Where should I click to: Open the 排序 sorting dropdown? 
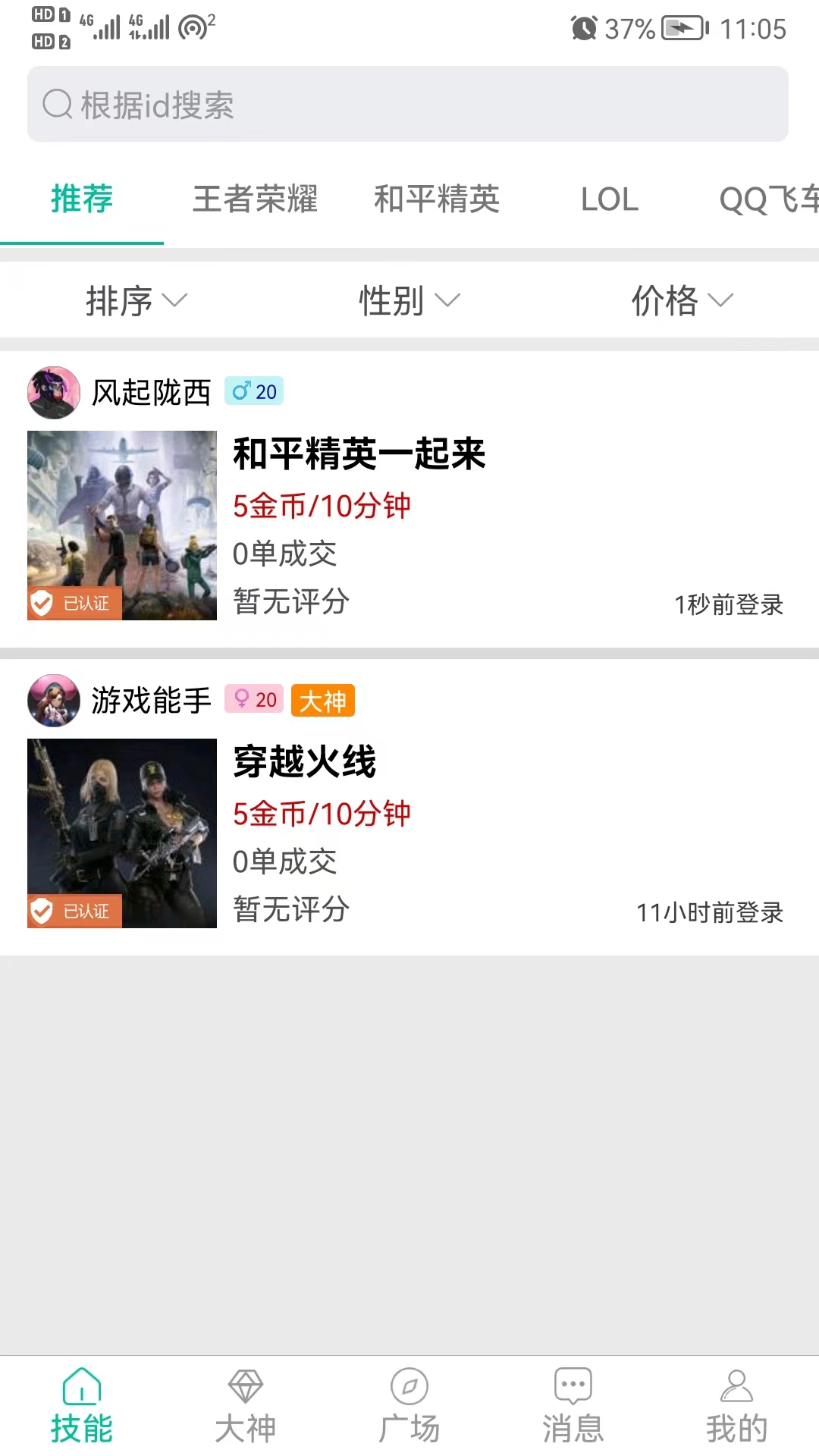click(135, 300)
